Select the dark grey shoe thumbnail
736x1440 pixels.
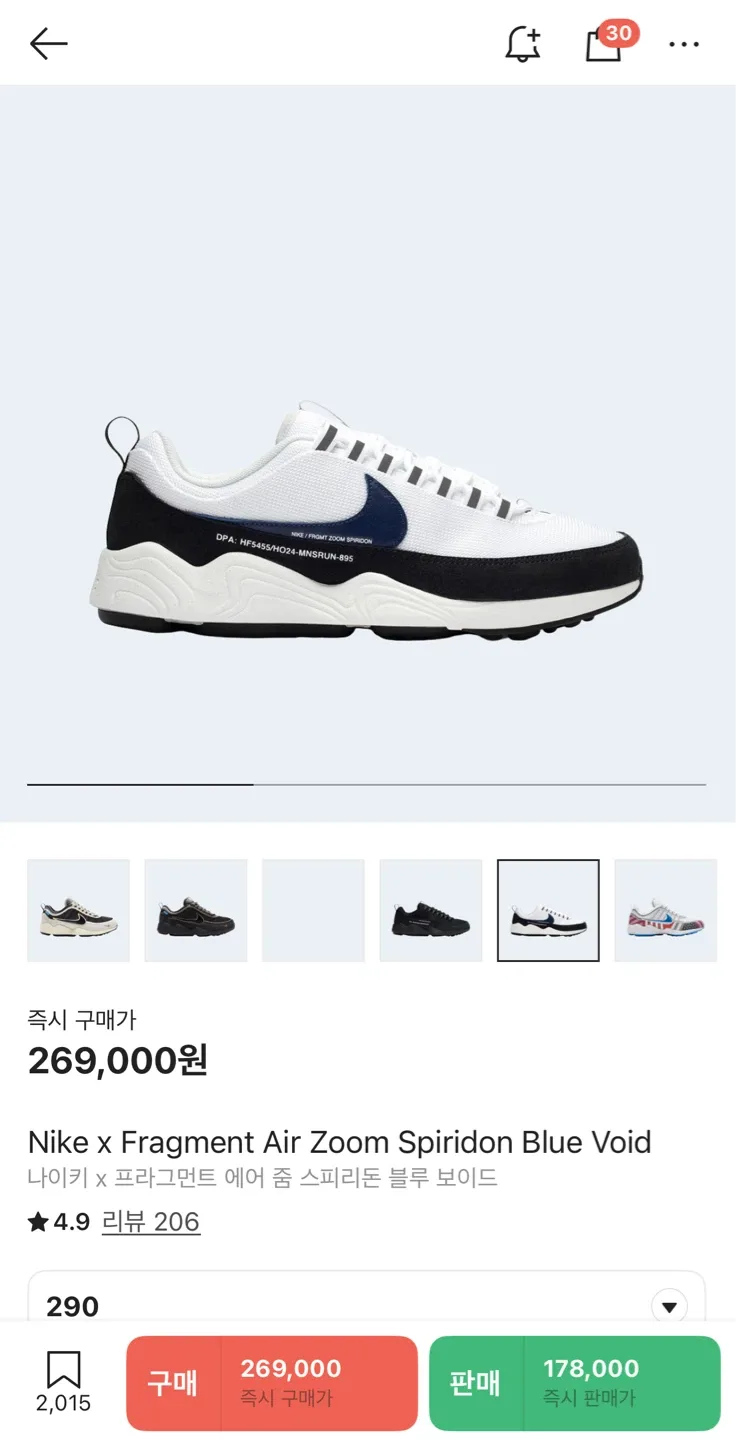click(196, 910)
